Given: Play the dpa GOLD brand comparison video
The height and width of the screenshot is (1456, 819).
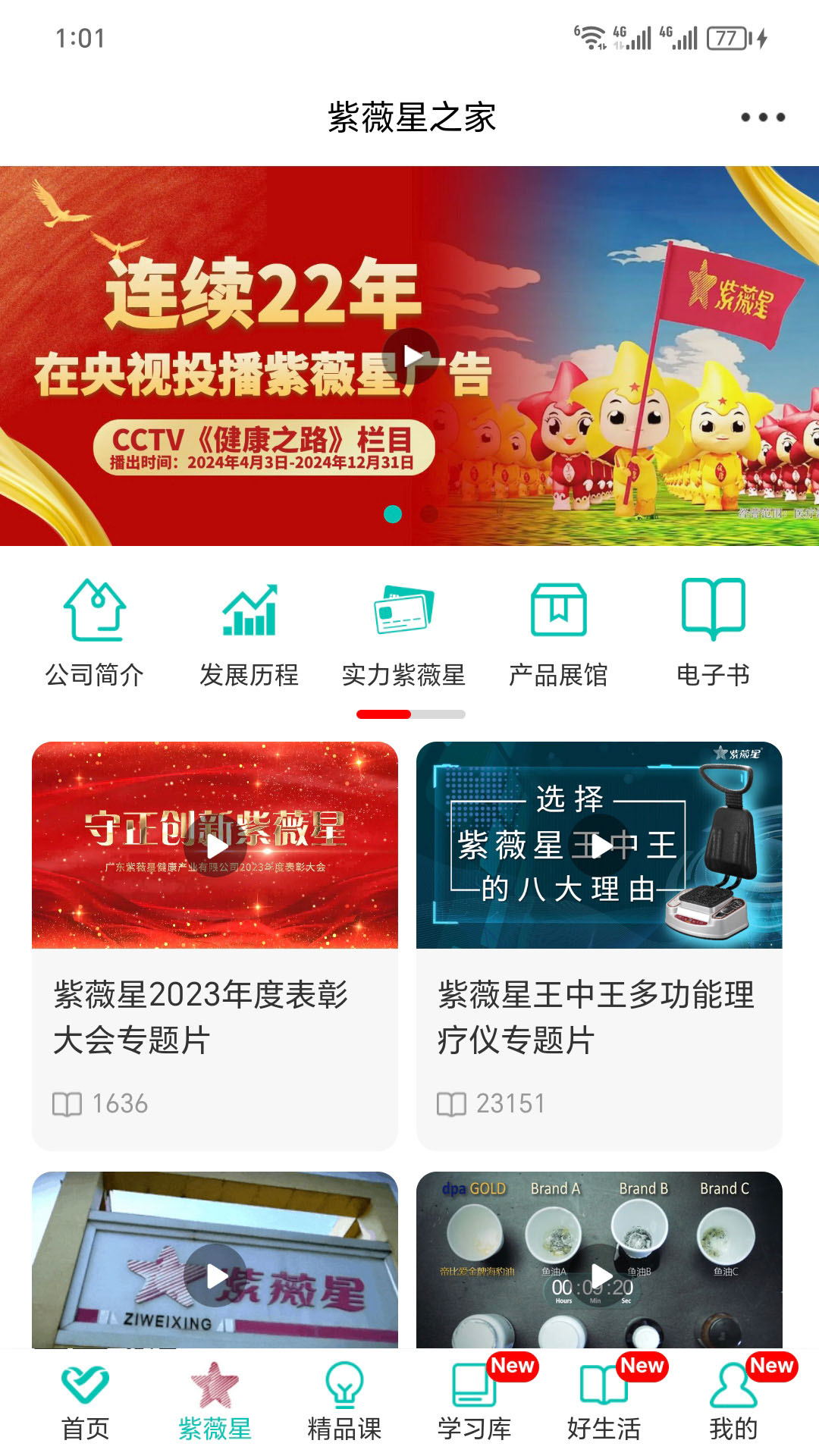Looking at the screenshot, I should coord(600,1275).
